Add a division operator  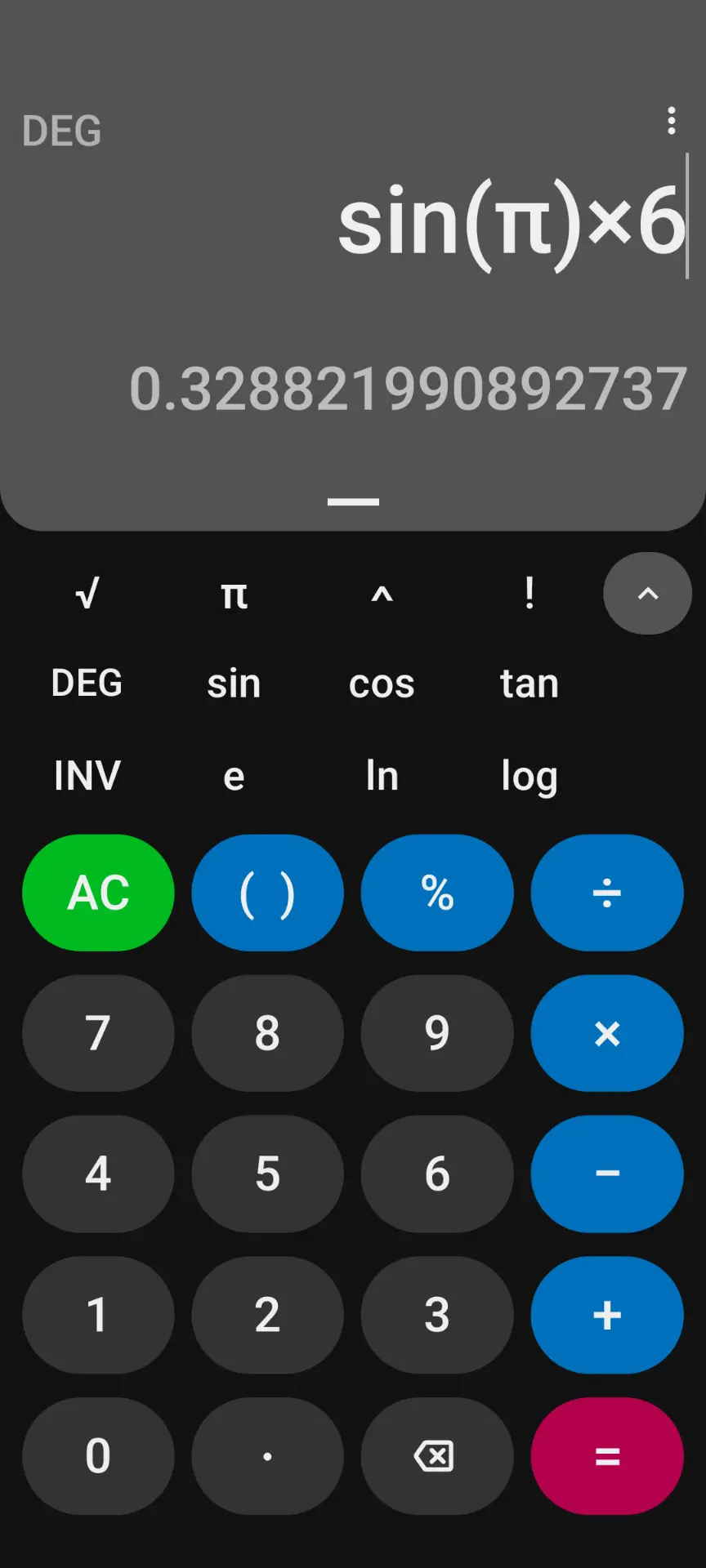[x=606, y=893]
